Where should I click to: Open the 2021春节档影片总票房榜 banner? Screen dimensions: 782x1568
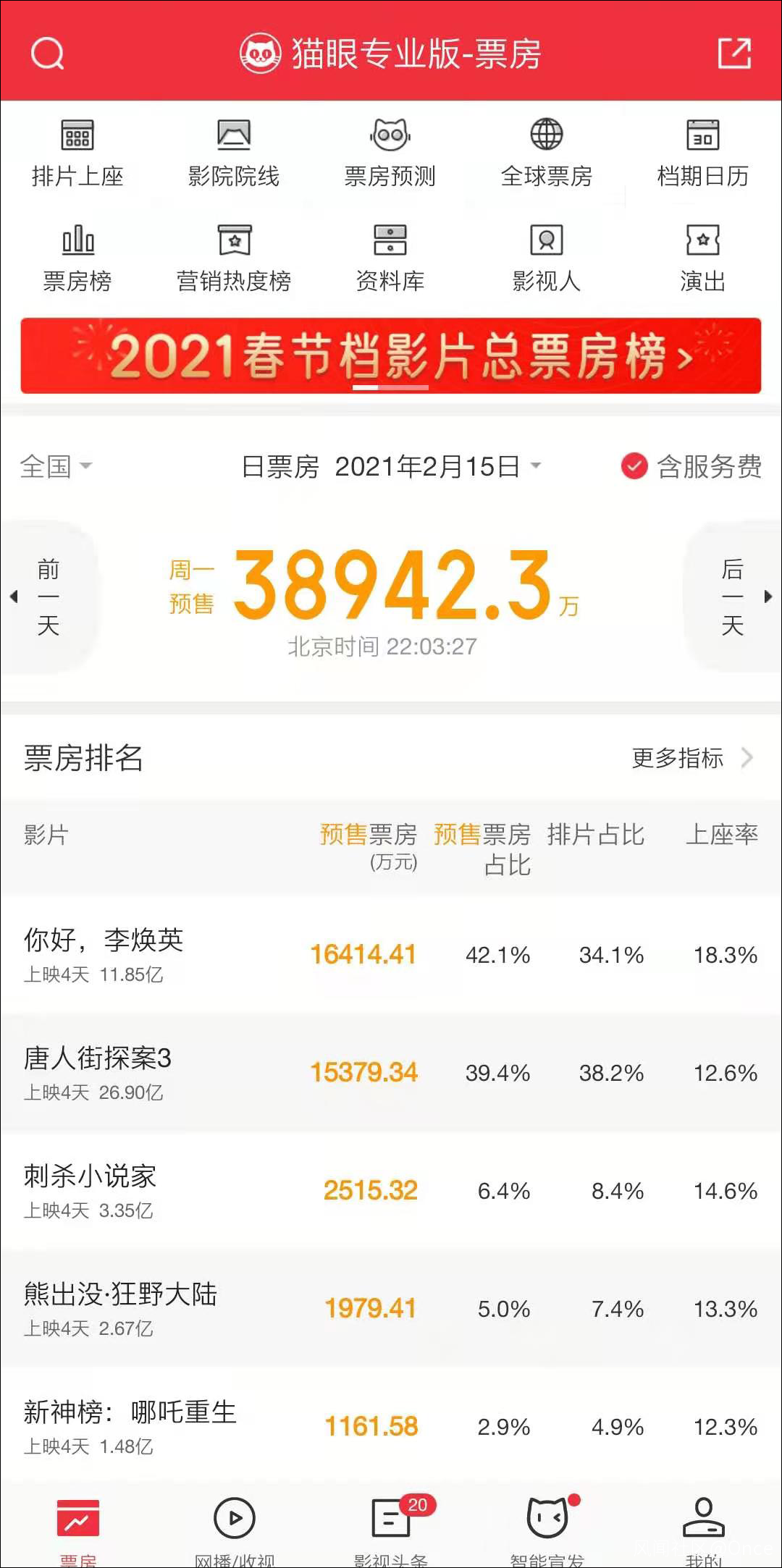tap(391, 355)
